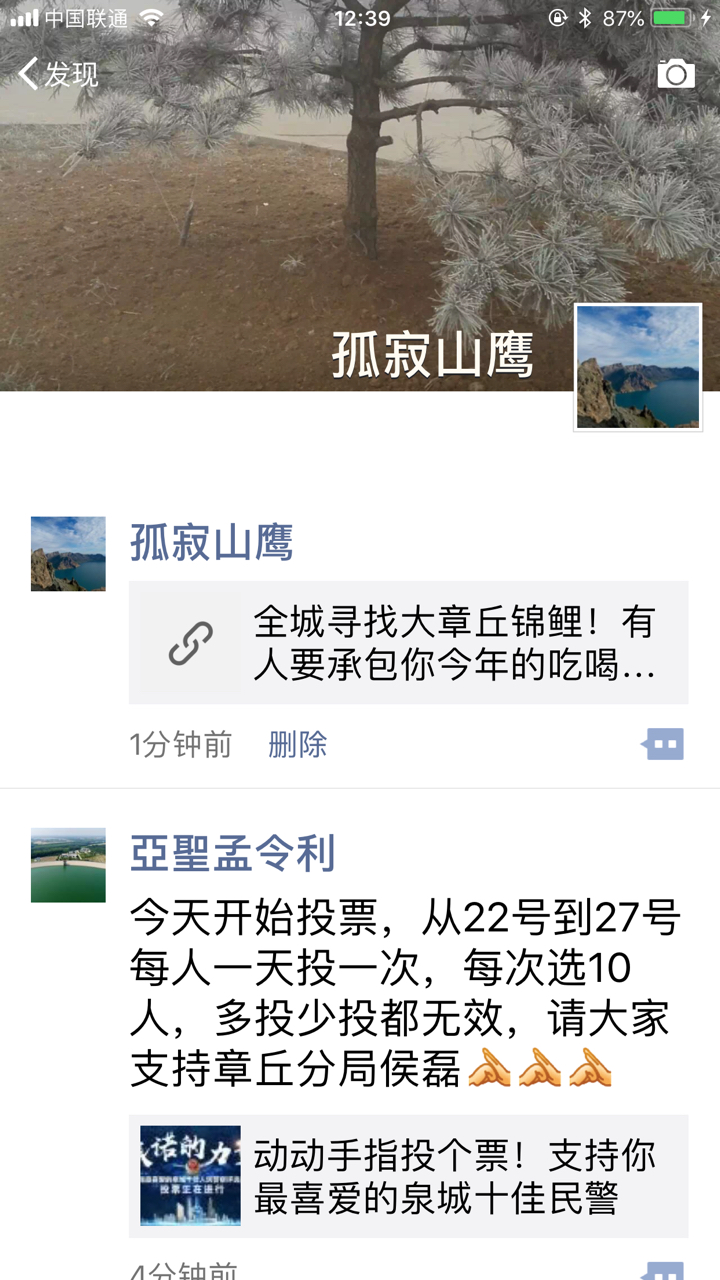Open like/comment menu on 亞聖孟令利 post

pyautogui.click(x=663, y=1271)
